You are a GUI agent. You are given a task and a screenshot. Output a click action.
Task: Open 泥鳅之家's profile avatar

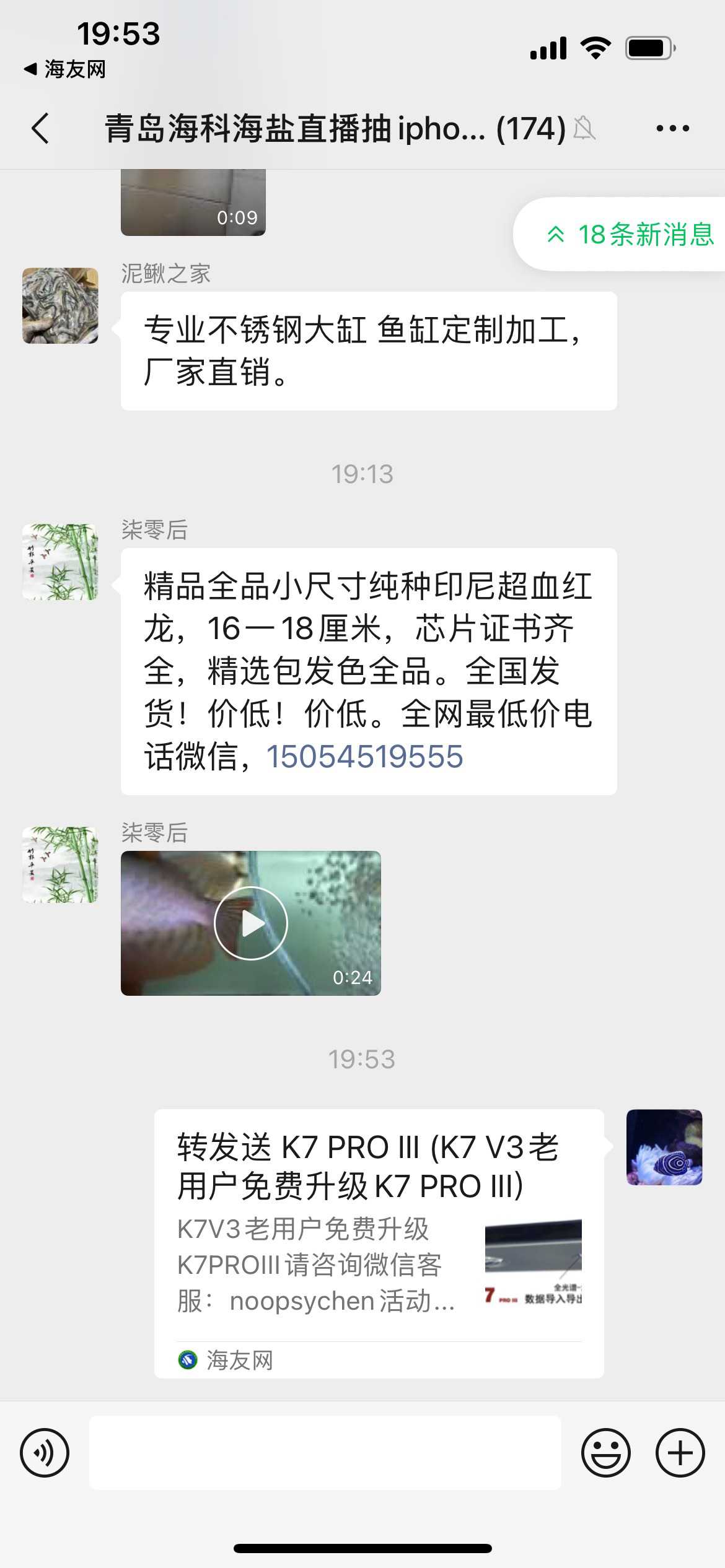click(60, 306)
